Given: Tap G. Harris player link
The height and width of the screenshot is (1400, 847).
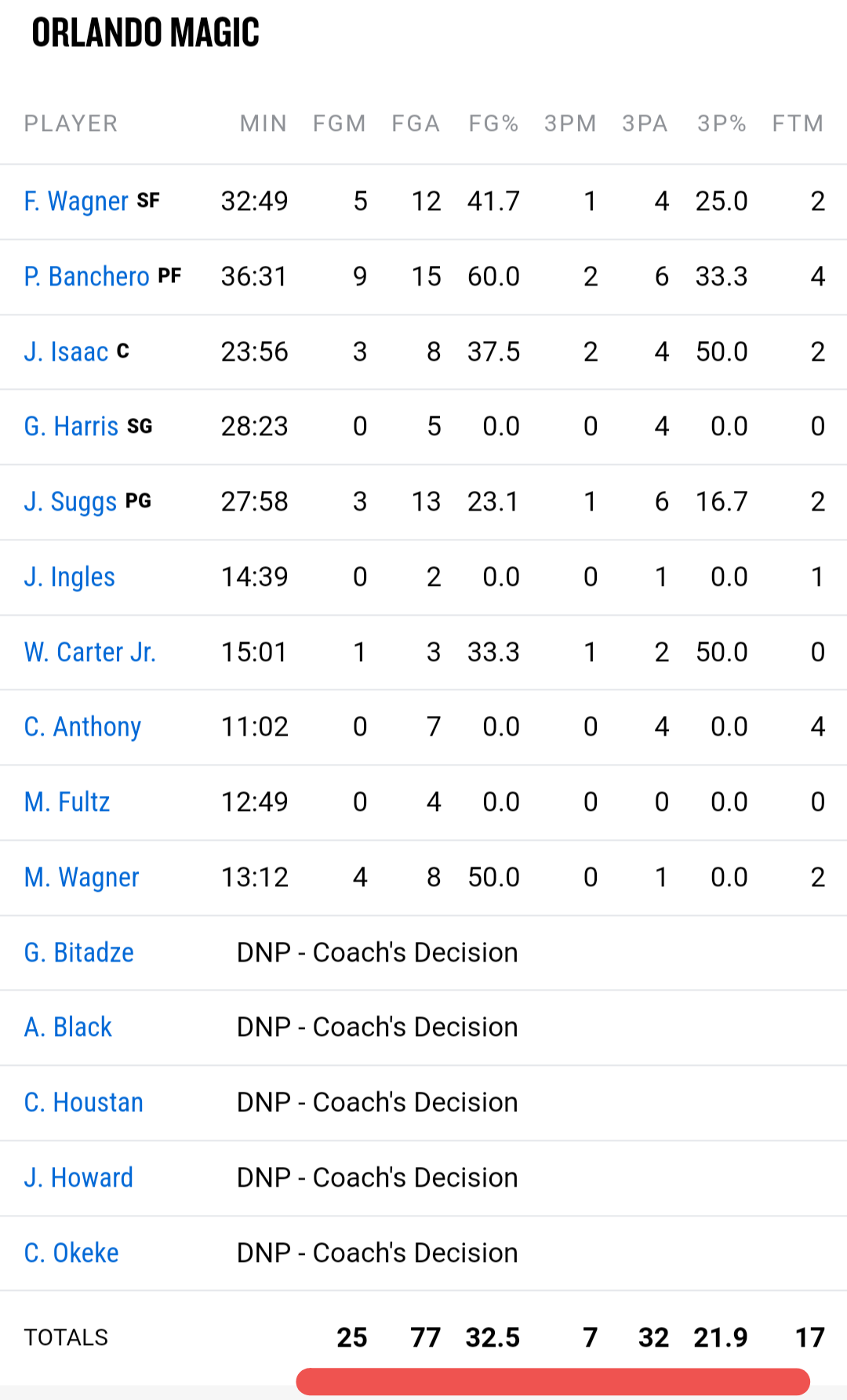Looking at the screenshot, I should coord(71,427).
